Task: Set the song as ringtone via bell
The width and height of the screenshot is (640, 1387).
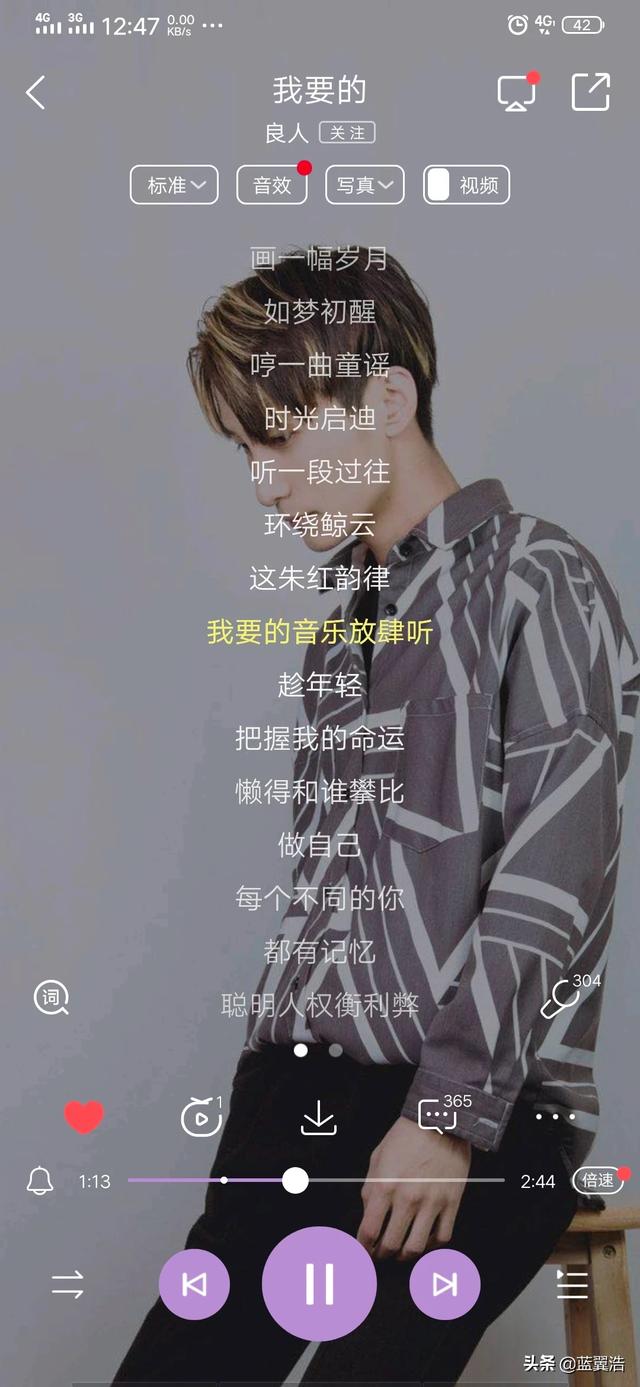Action: (40, 1181)
